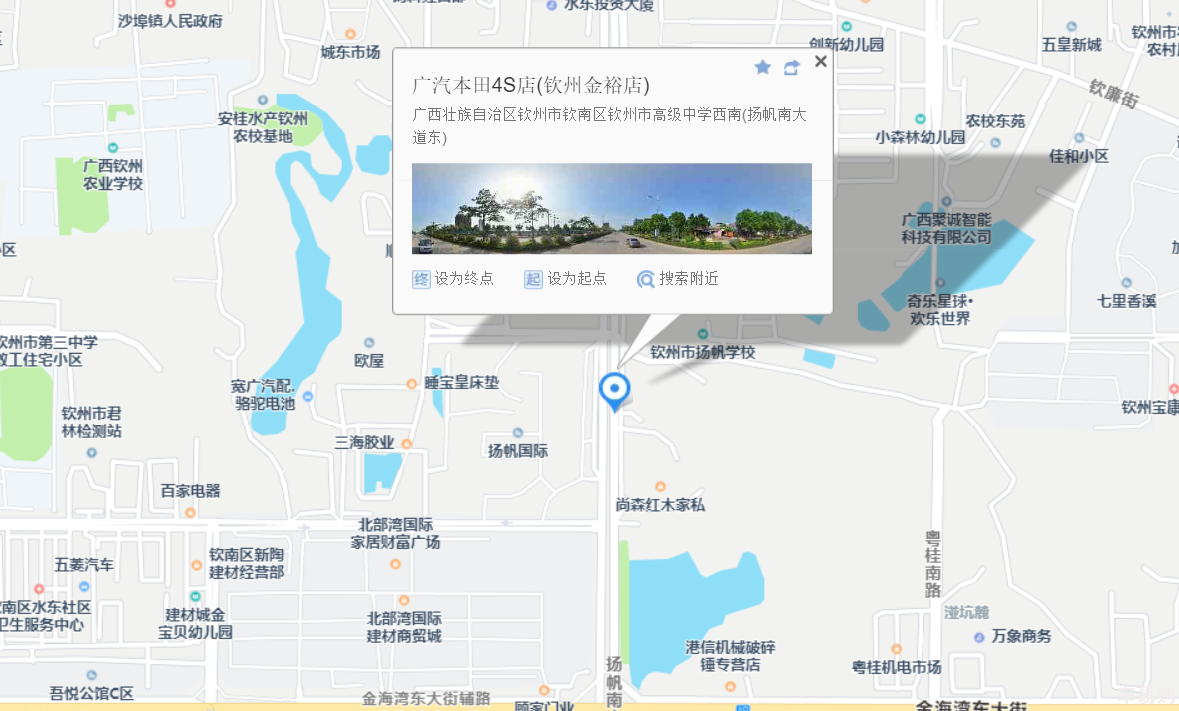
Task: Select 尚森红木家私 on the map
Action: tap(660, 504)
